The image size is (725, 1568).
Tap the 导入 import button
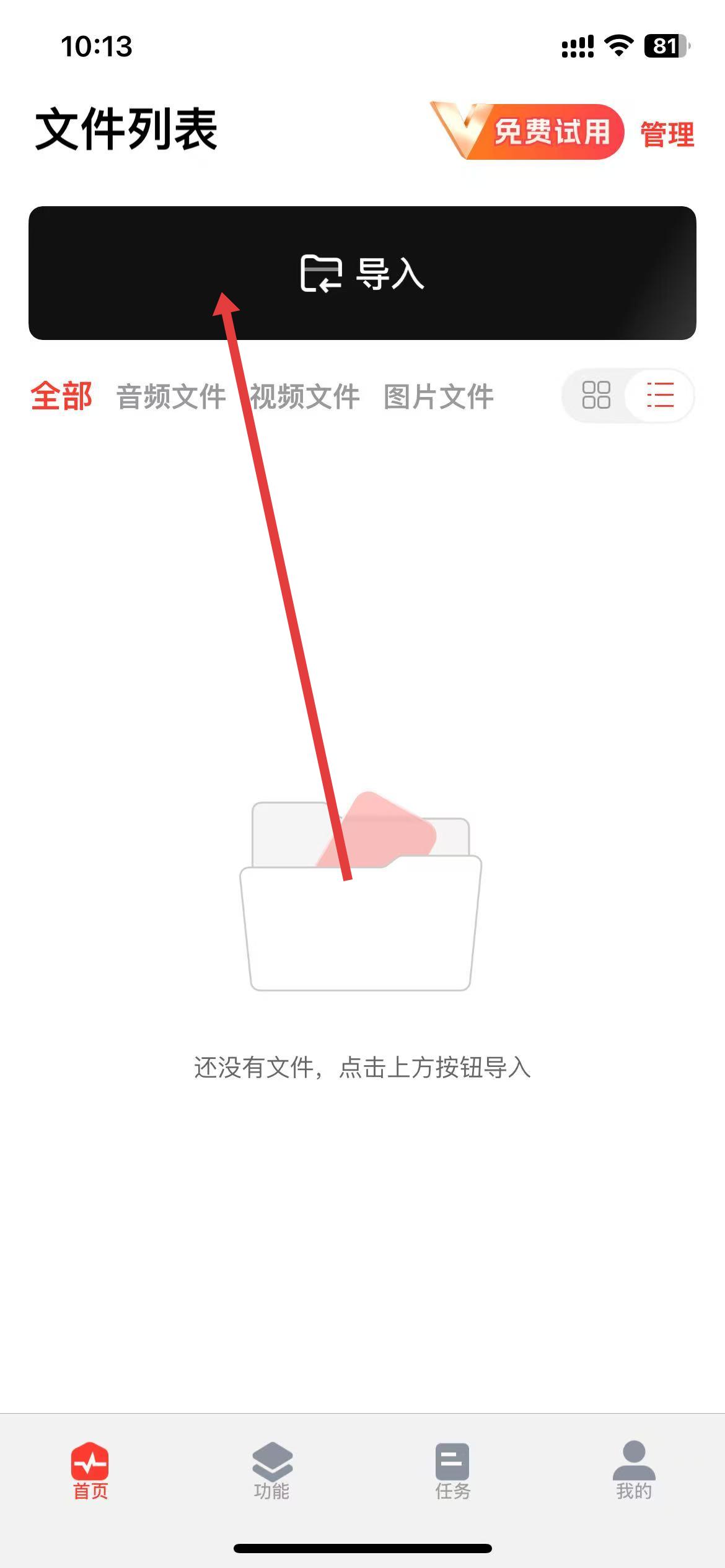(x=362, y=273)
